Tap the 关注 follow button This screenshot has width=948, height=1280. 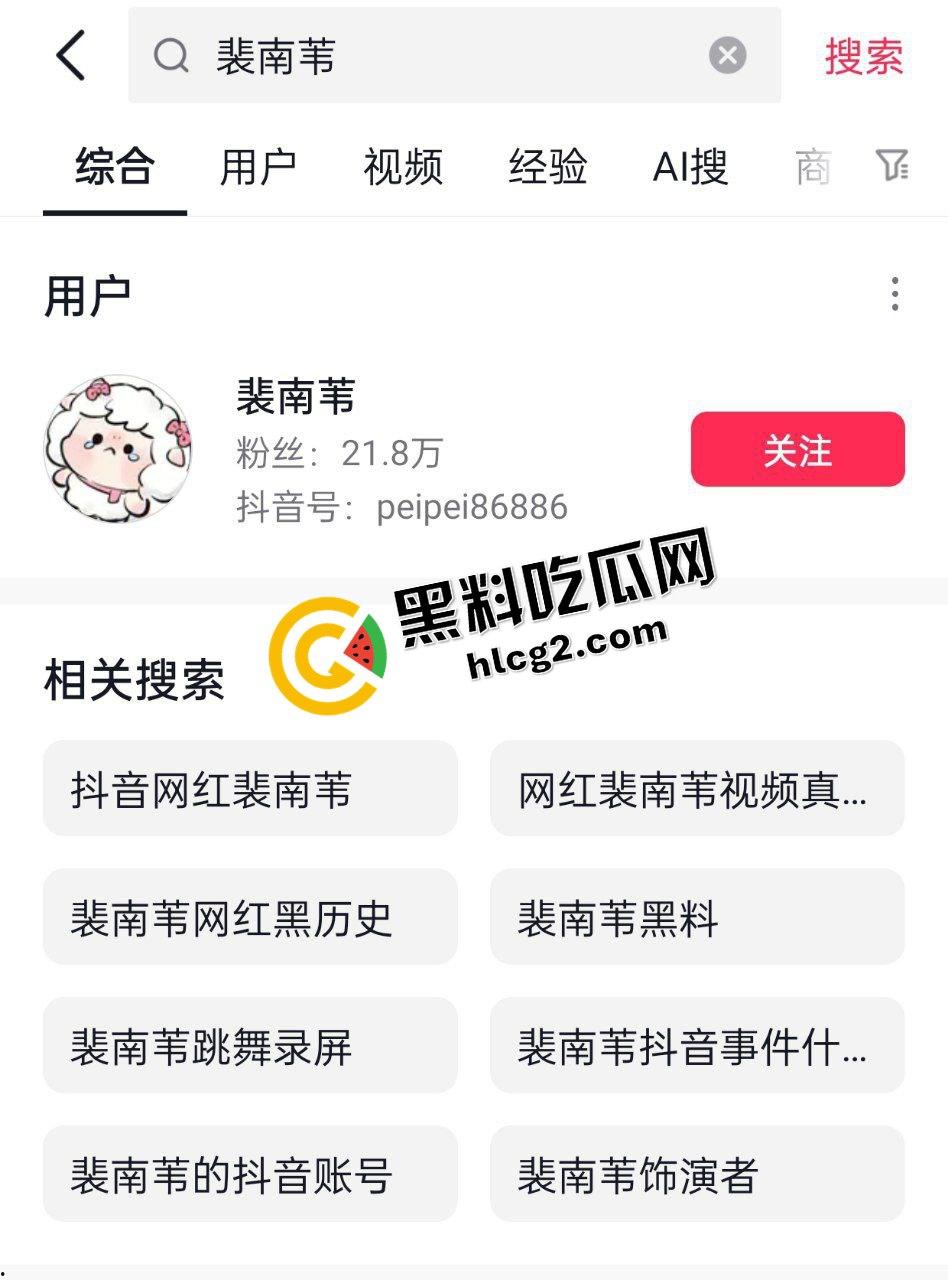tap(797, 450)
